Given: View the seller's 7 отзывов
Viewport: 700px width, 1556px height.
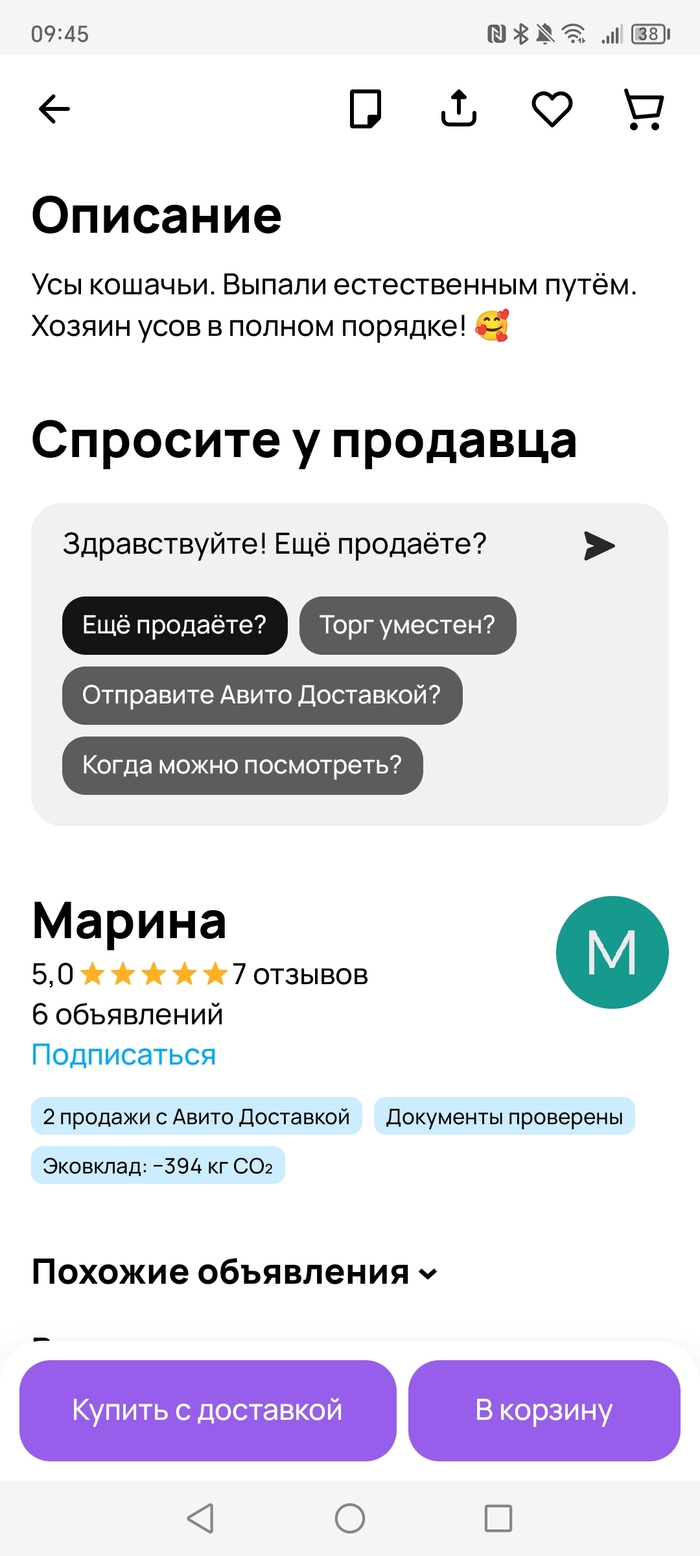Looking at the screenshot, I should pyautogui.click(x=300, y=974).
